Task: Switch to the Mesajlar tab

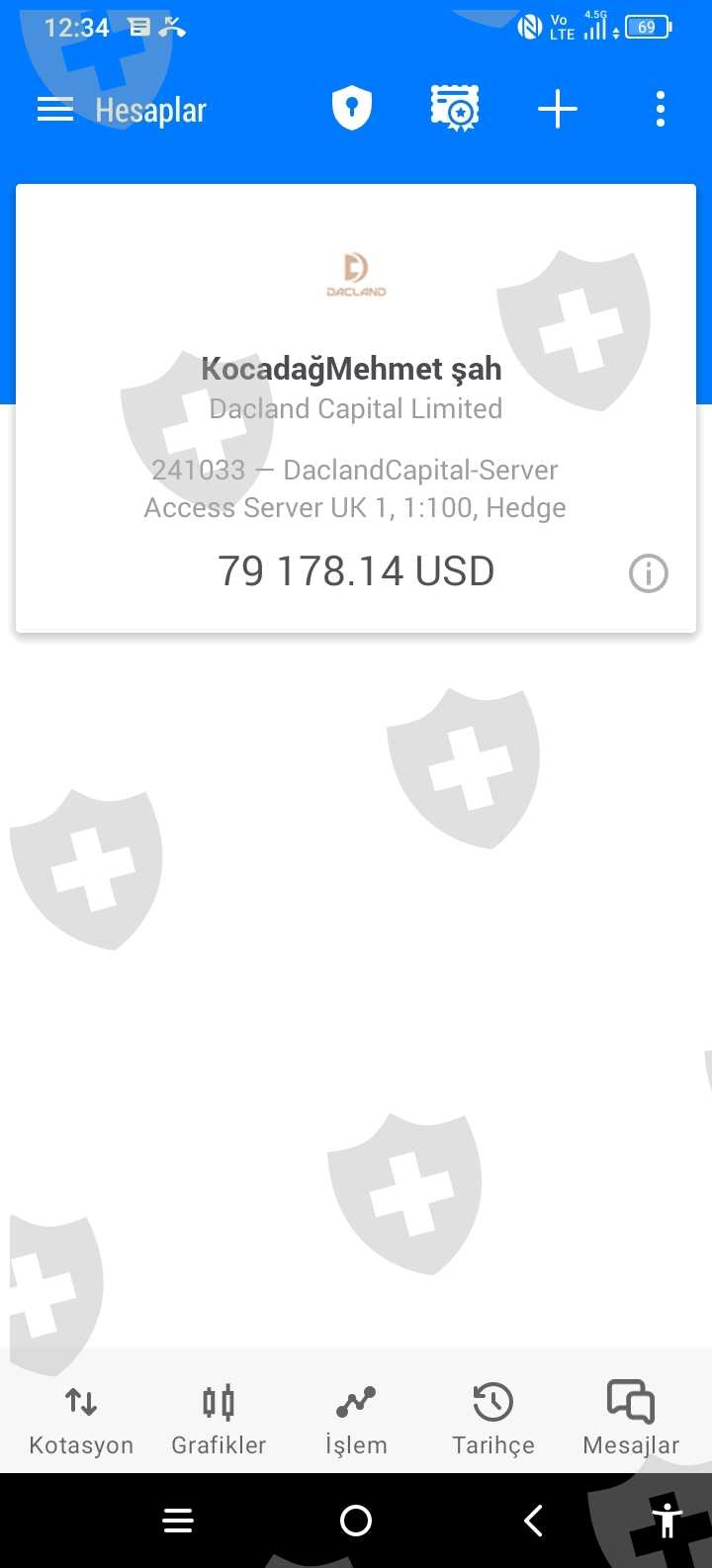Action: (x=631, y=1420)
